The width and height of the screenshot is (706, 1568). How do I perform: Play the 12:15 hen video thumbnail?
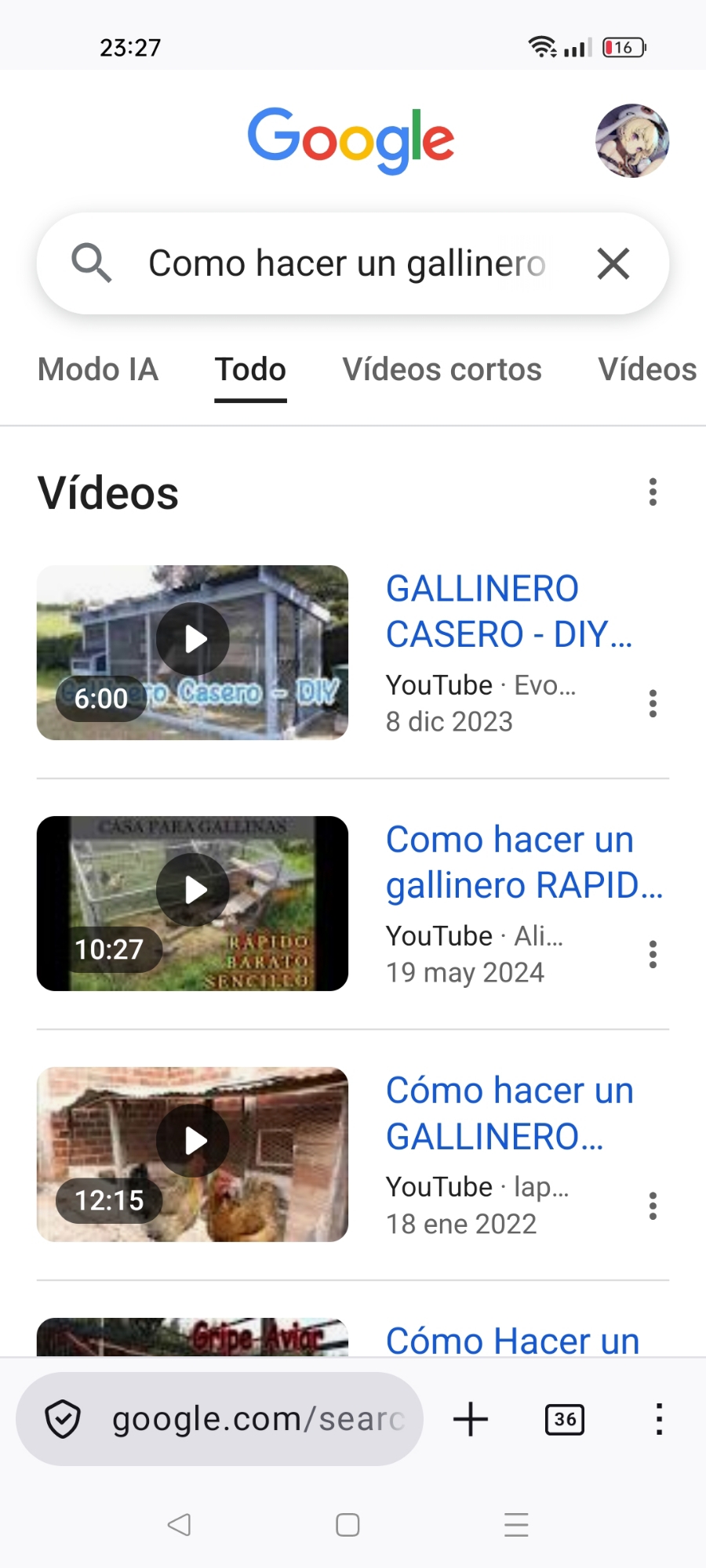pos(192,1154)
